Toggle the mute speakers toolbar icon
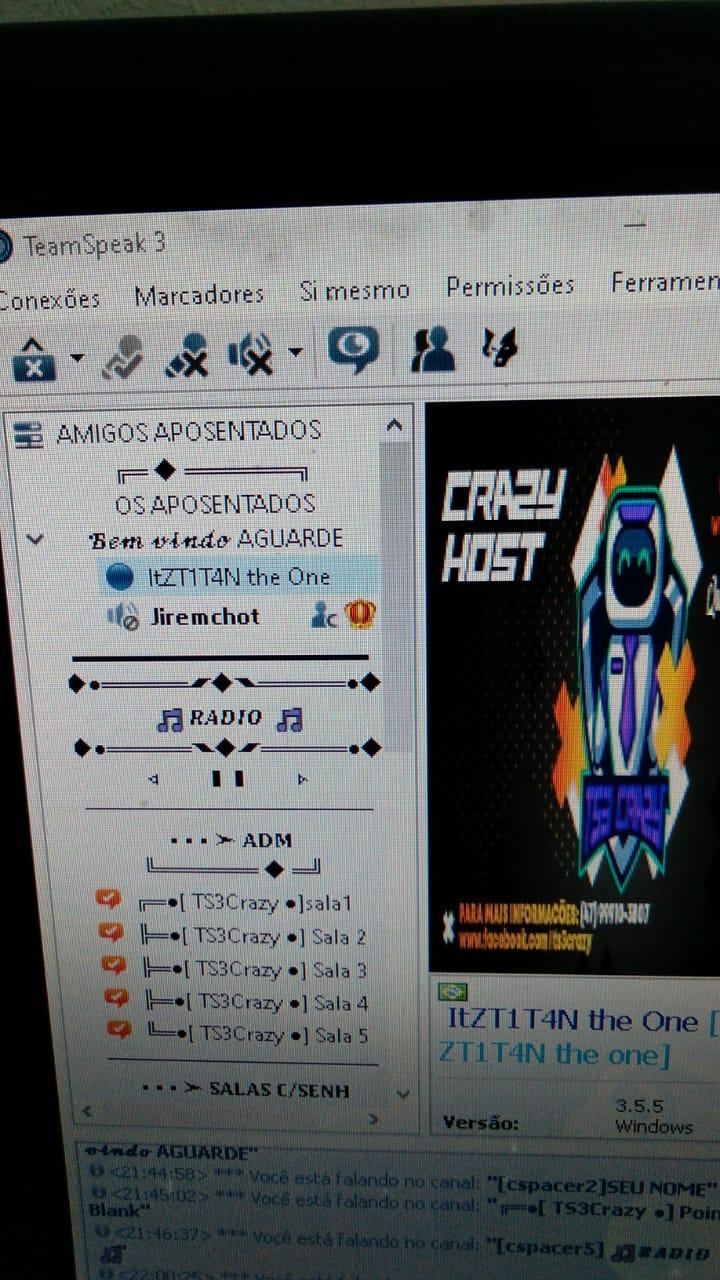Screen dimensions: 720x1280 251,352
